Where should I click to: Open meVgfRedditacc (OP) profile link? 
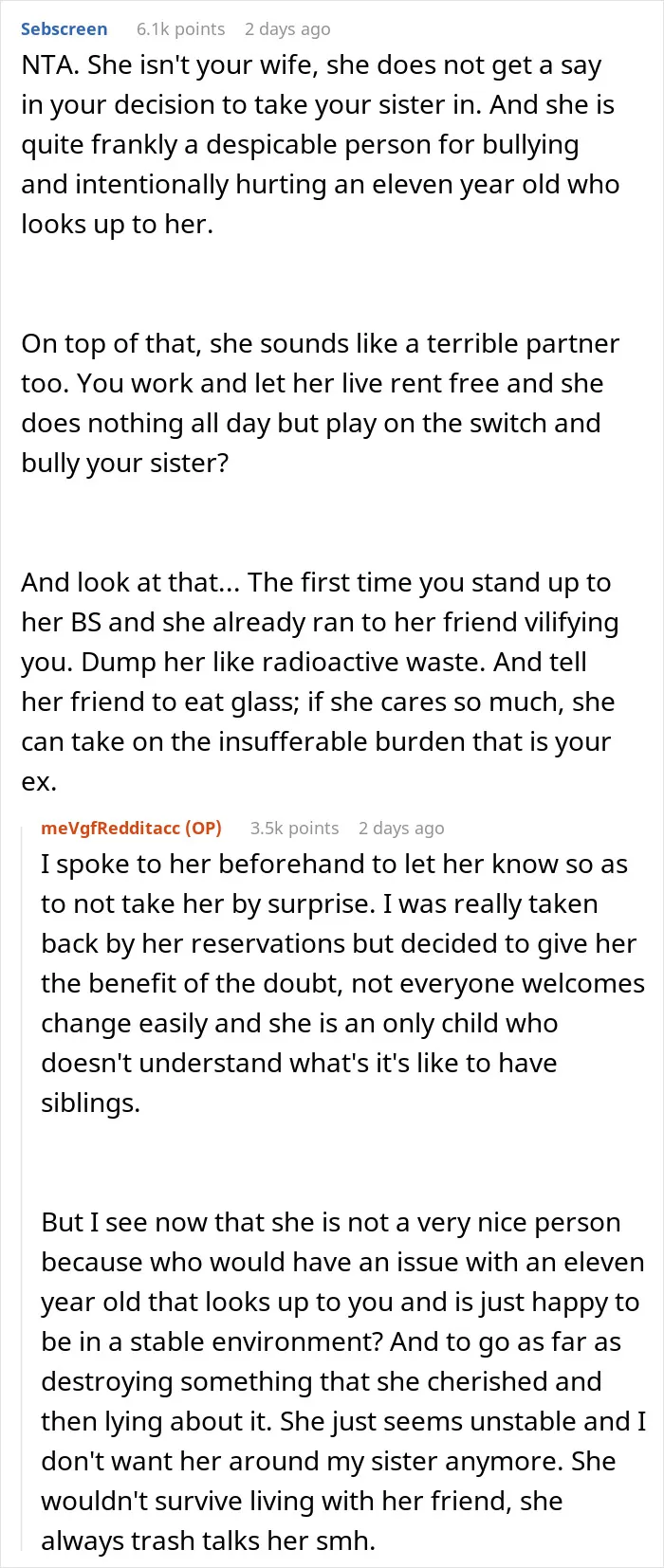131,828
